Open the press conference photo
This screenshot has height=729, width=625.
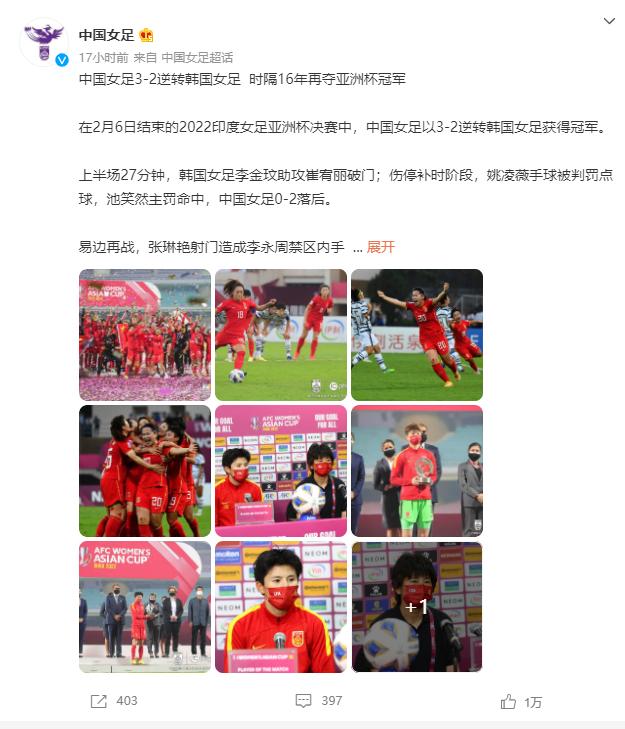[281, 471]
